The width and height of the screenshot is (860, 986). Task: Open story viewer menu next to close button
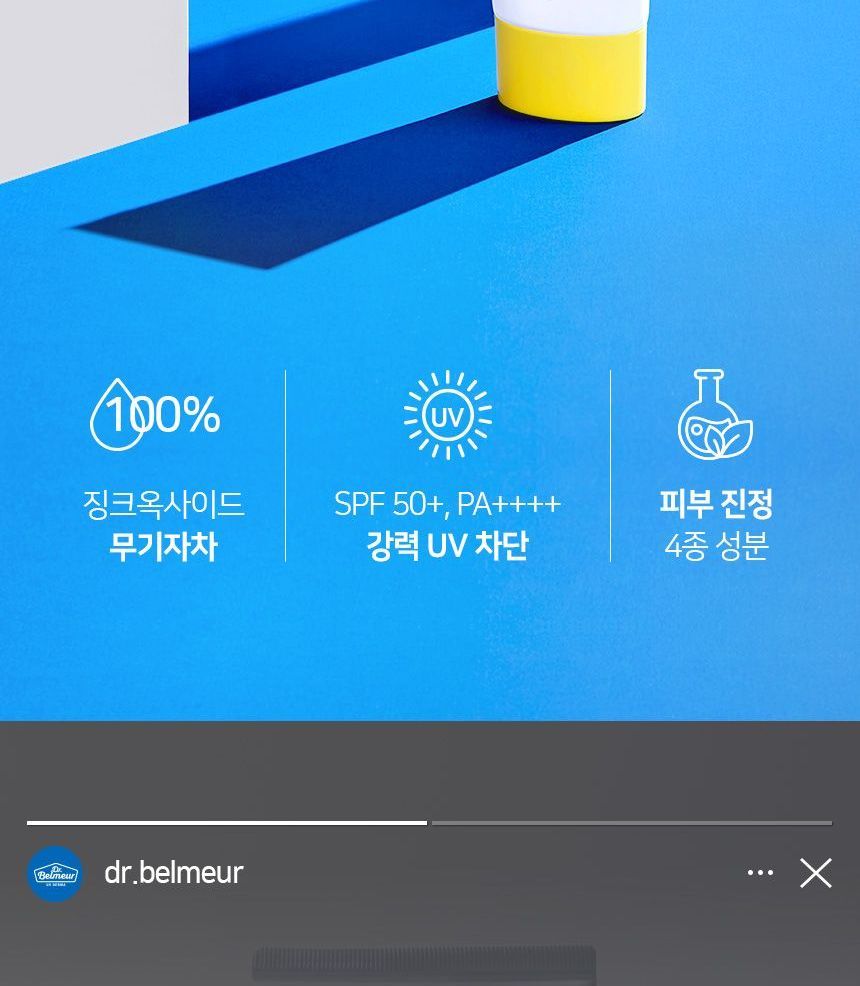(x=760, y=872)
